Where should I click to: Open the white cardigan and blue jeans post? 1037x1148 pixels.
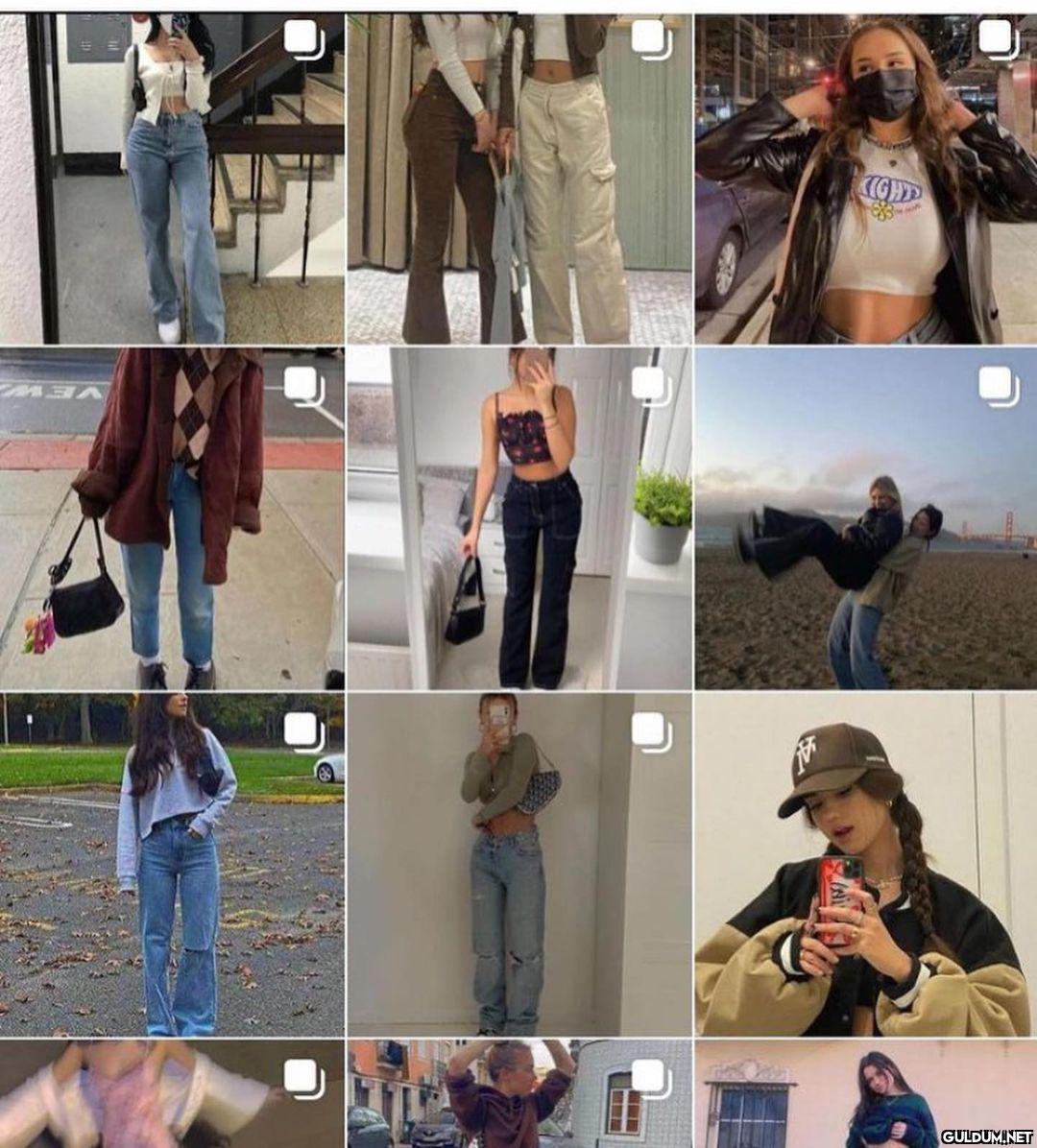[172, 179]
